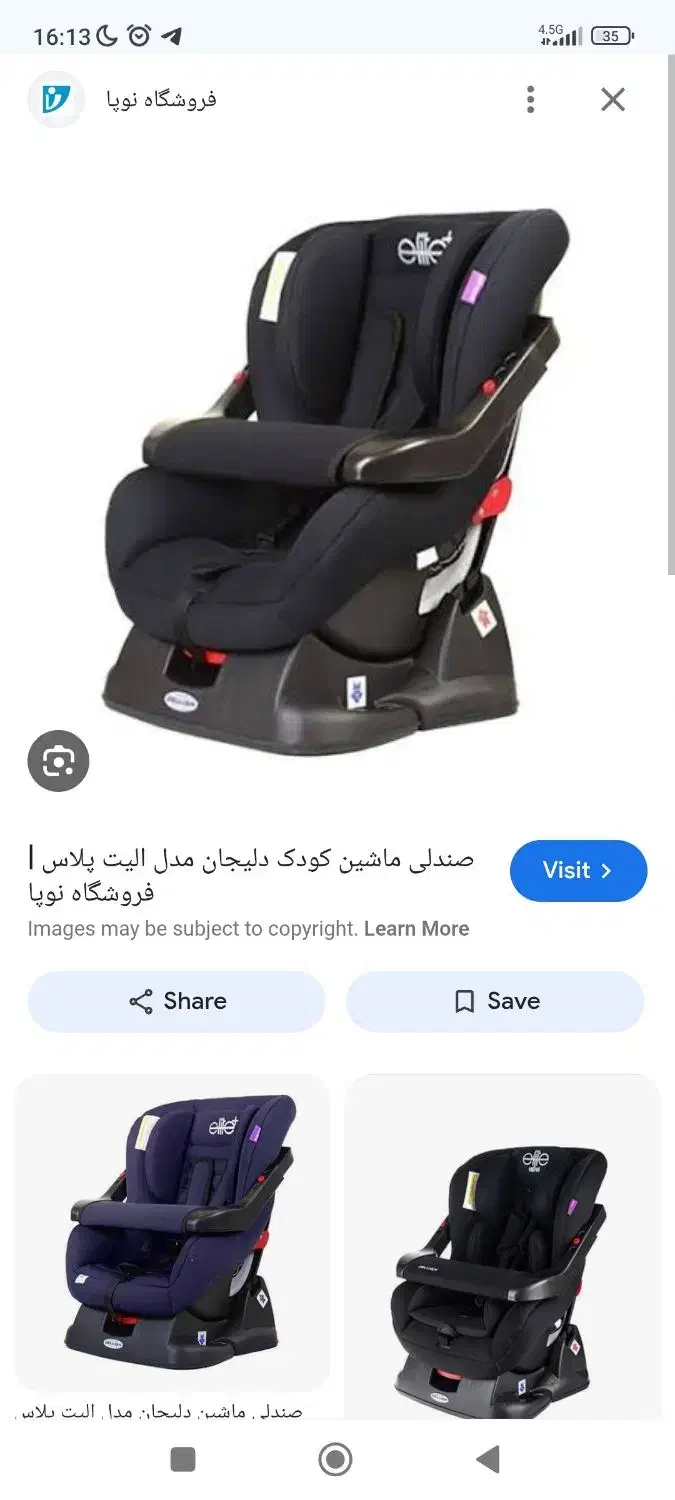Share this image
This screenshot has height=1500, width=675.
(177, 1001)
